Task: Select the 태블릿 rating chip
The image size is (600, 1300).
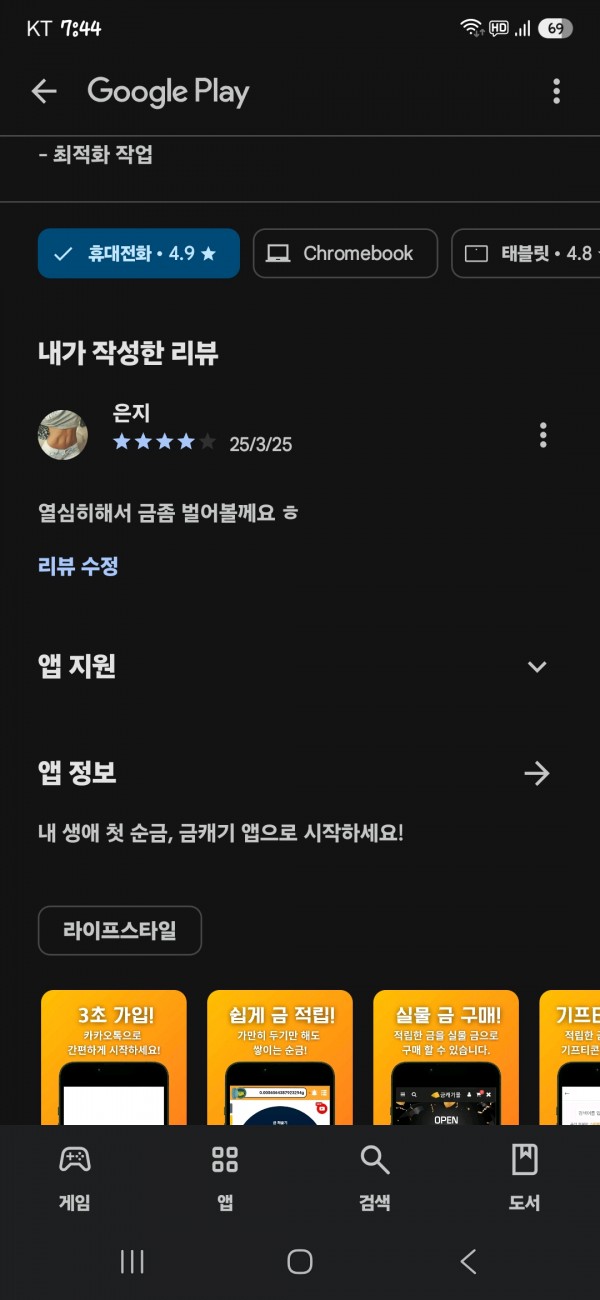Action: click(x=526, y=253)
